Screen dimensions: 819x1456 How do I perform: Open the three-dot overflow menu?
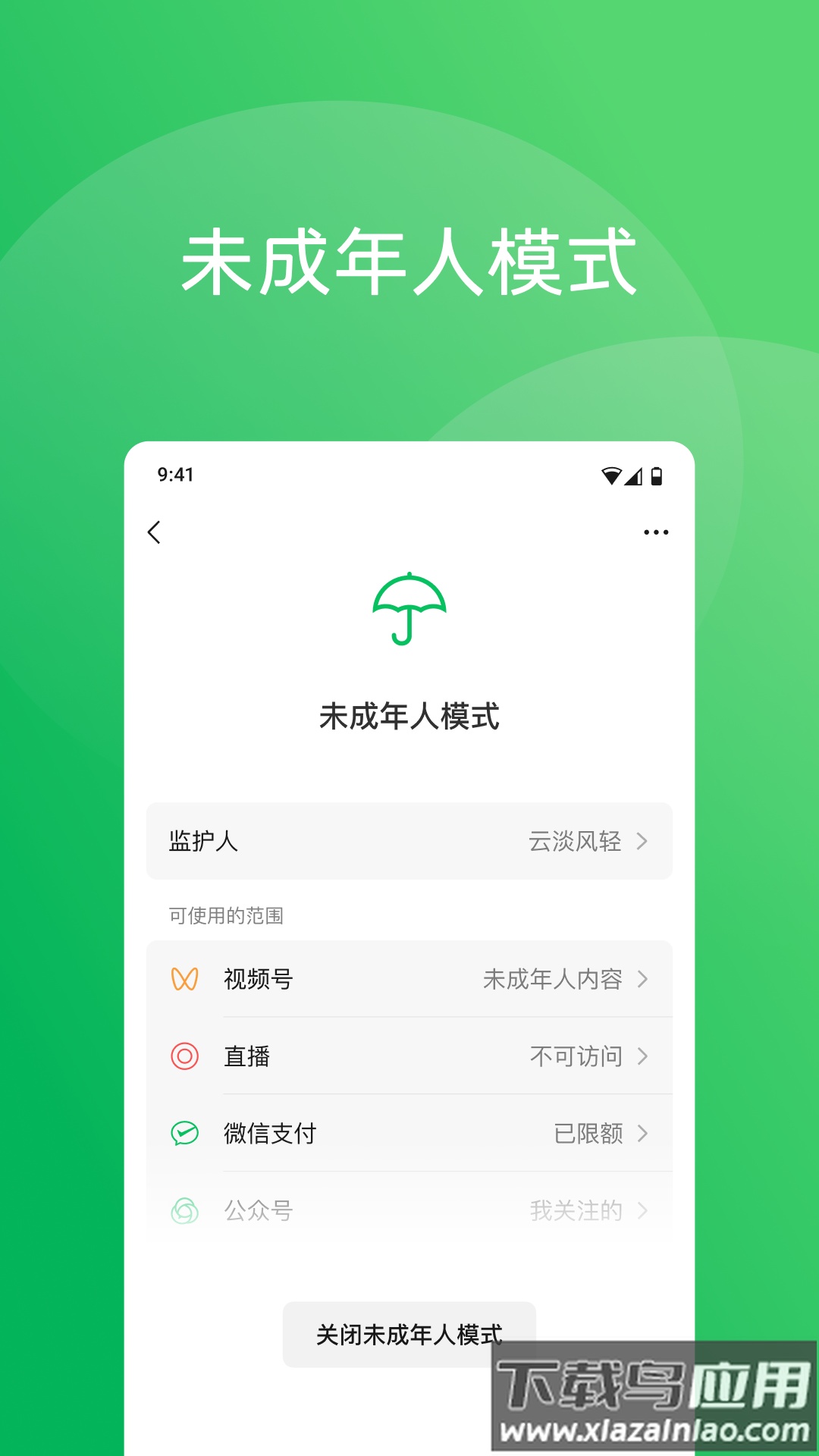coord(655,532)
